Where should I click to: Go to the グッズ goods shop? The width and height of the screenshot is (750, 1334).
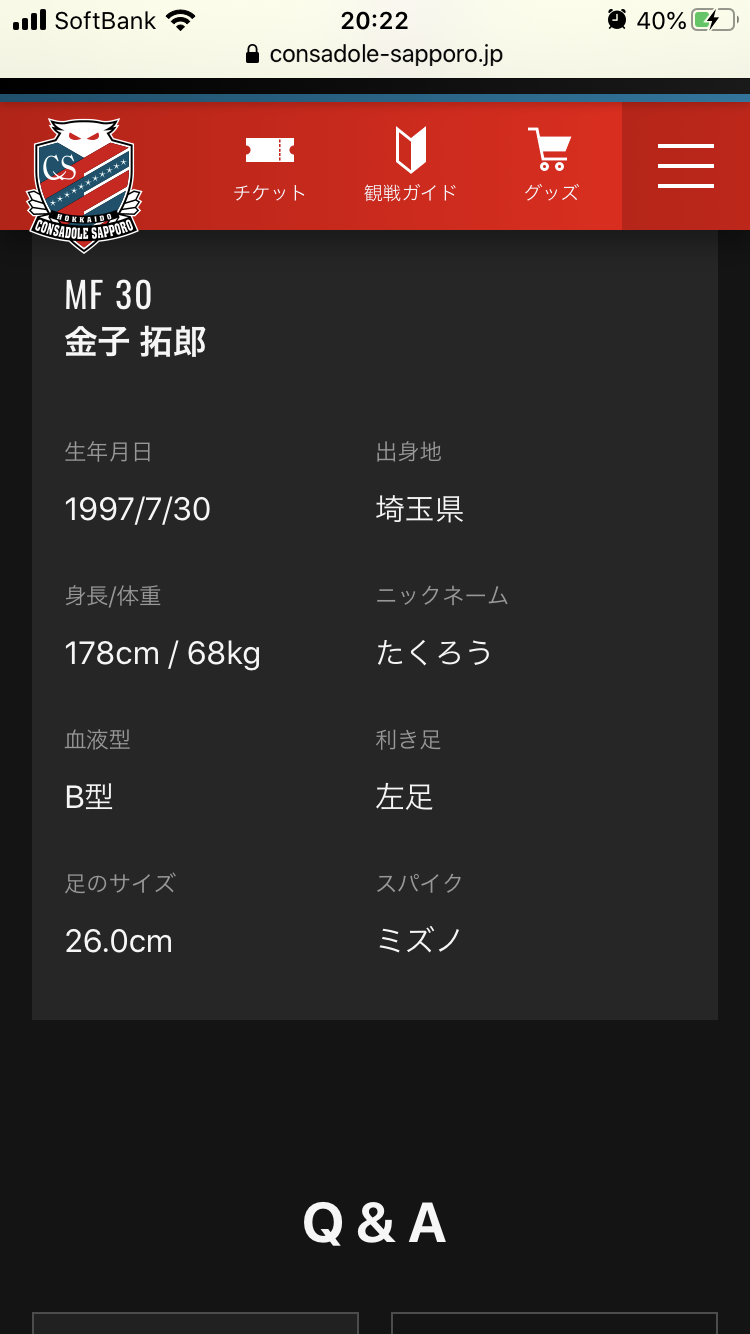point(551,166)
